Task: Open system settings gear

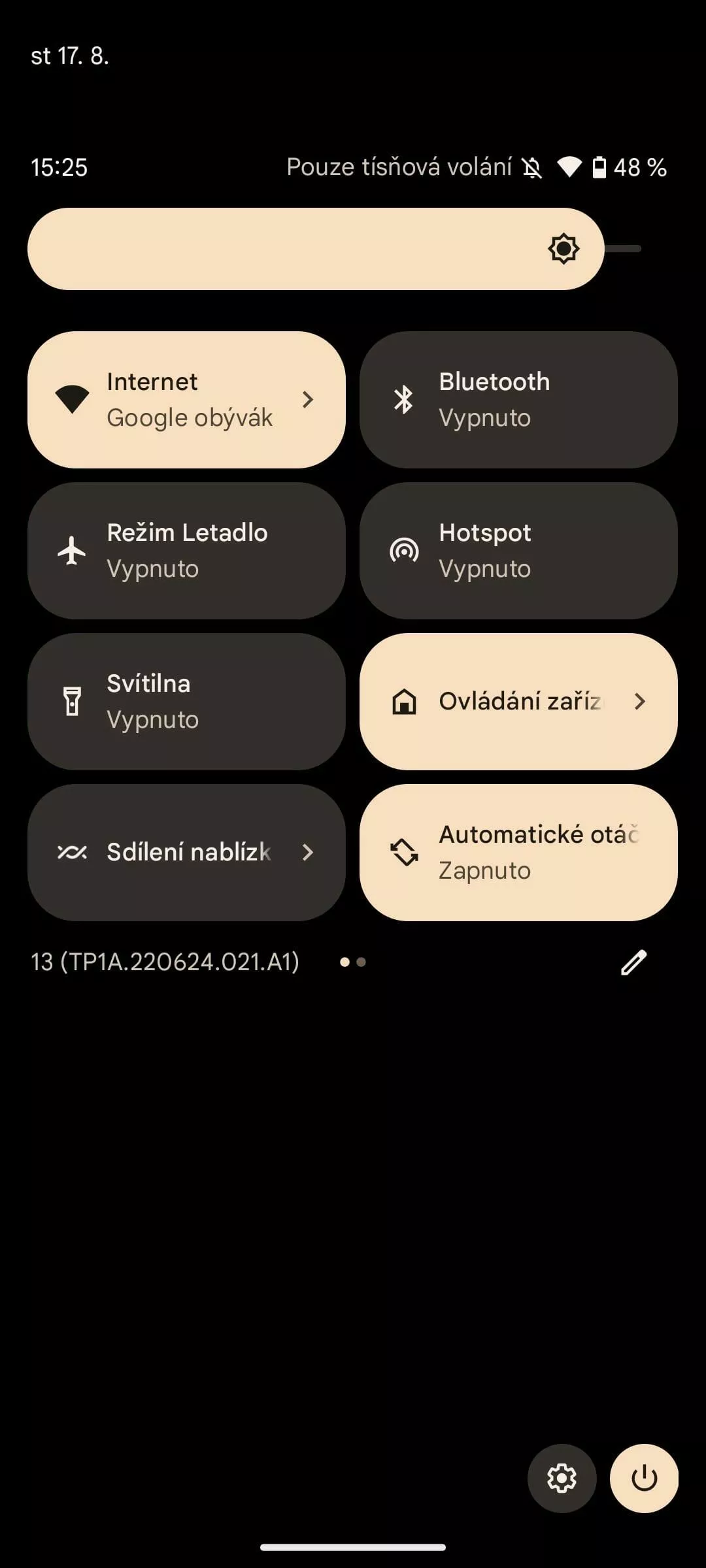Action: point(562,1478)
